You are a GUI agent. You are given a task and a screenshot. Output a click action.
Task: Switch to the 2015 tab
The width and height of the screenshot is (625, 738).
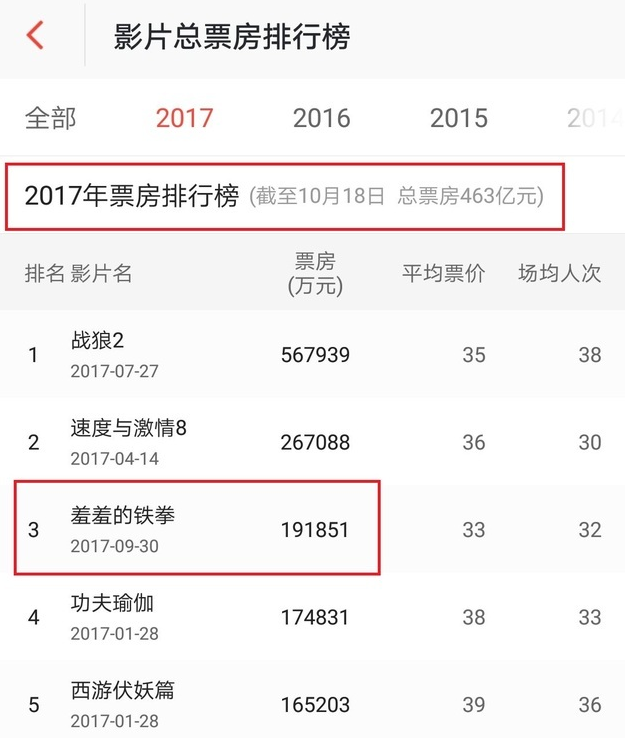(458, 118)
